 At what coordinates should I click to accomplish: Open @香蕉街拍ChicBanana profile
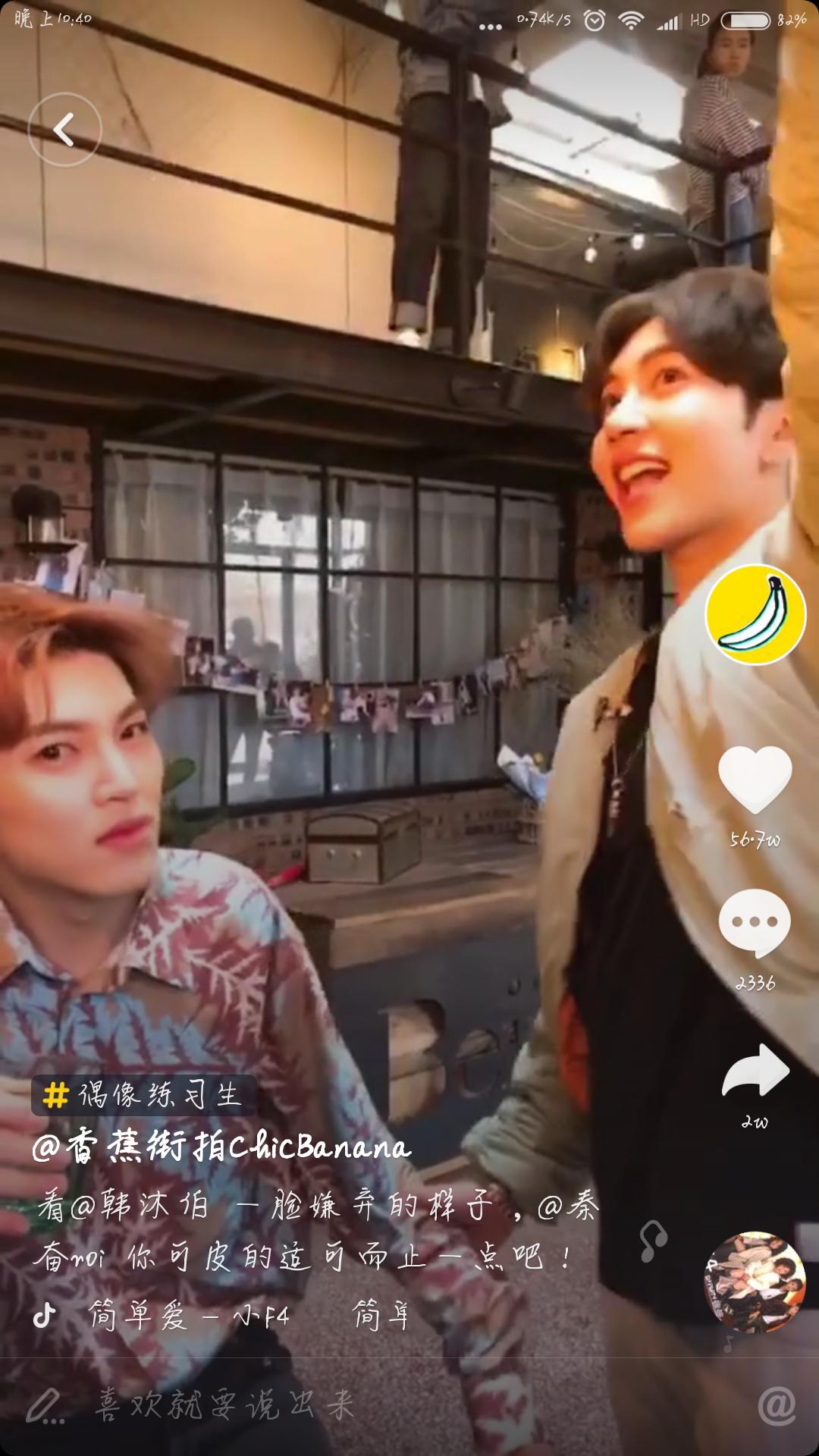(x=221, y=1147)
